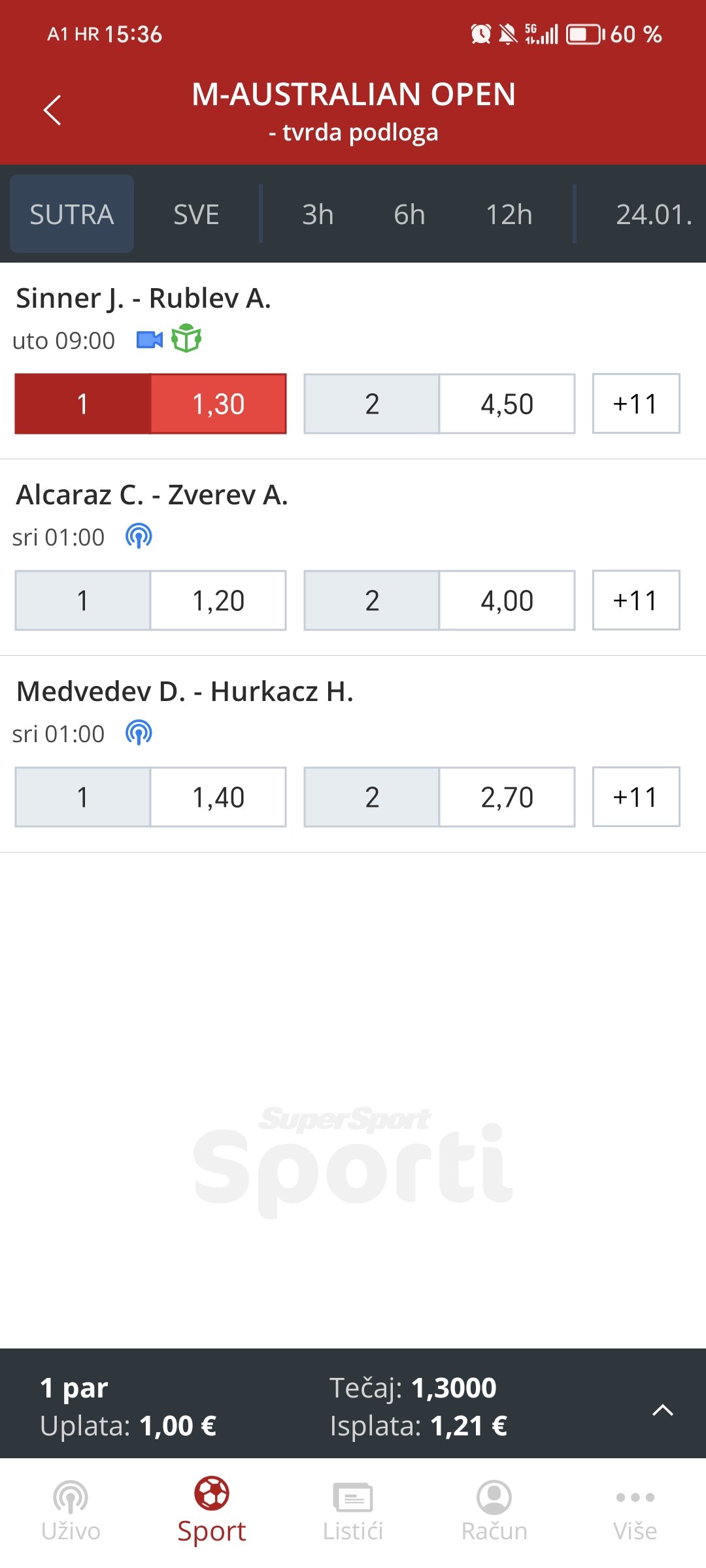Select the 12h time filter
The image size is (706, 1568).
[509, 214]
